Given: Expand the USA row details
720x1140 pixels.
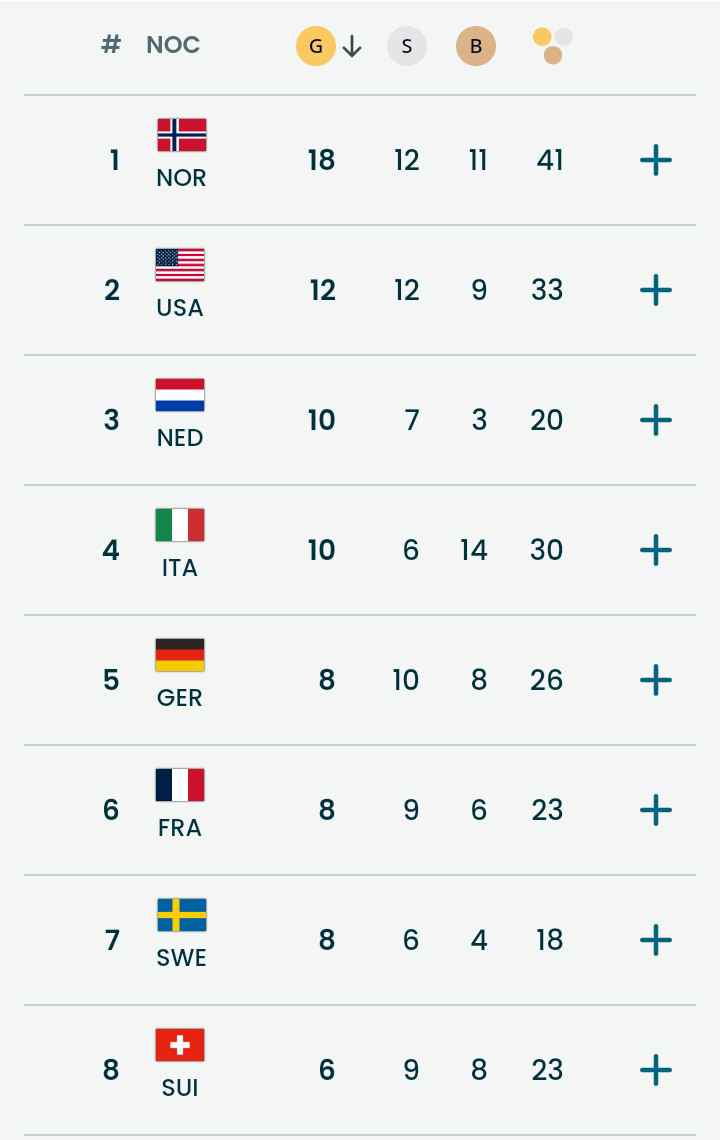Looking at the screenshot, I should (x=656, y=290).
